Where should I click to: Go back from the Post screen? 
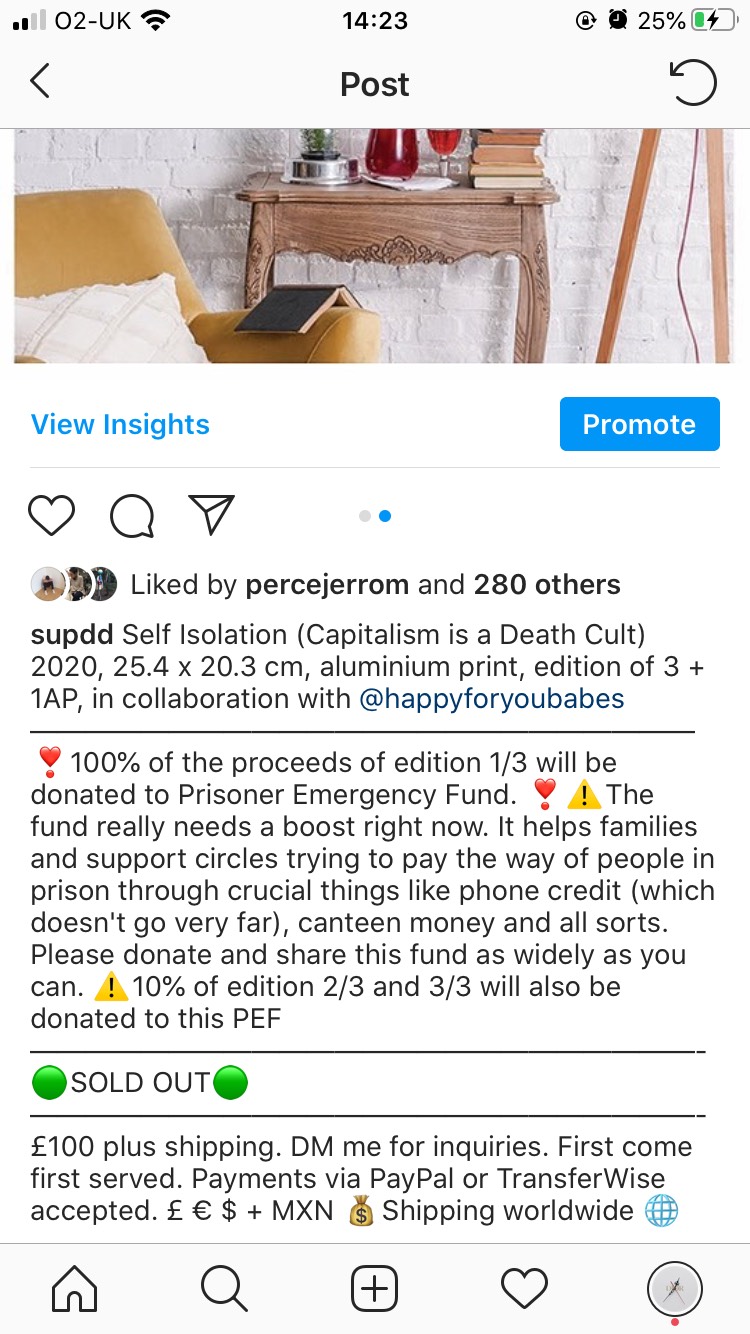[x=40, y=82]
